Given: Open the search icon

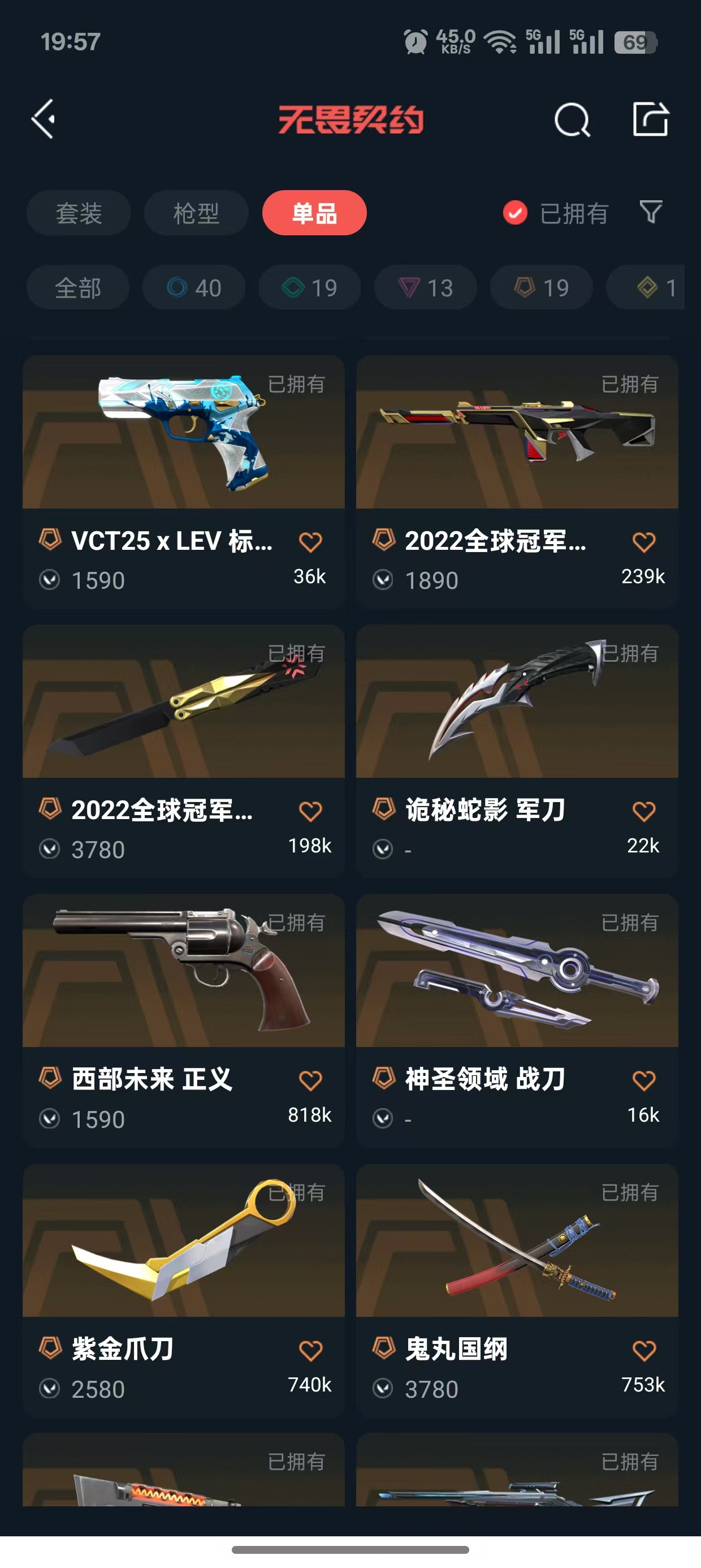Looking at the screenshot, I should click(x=572, y=120).
